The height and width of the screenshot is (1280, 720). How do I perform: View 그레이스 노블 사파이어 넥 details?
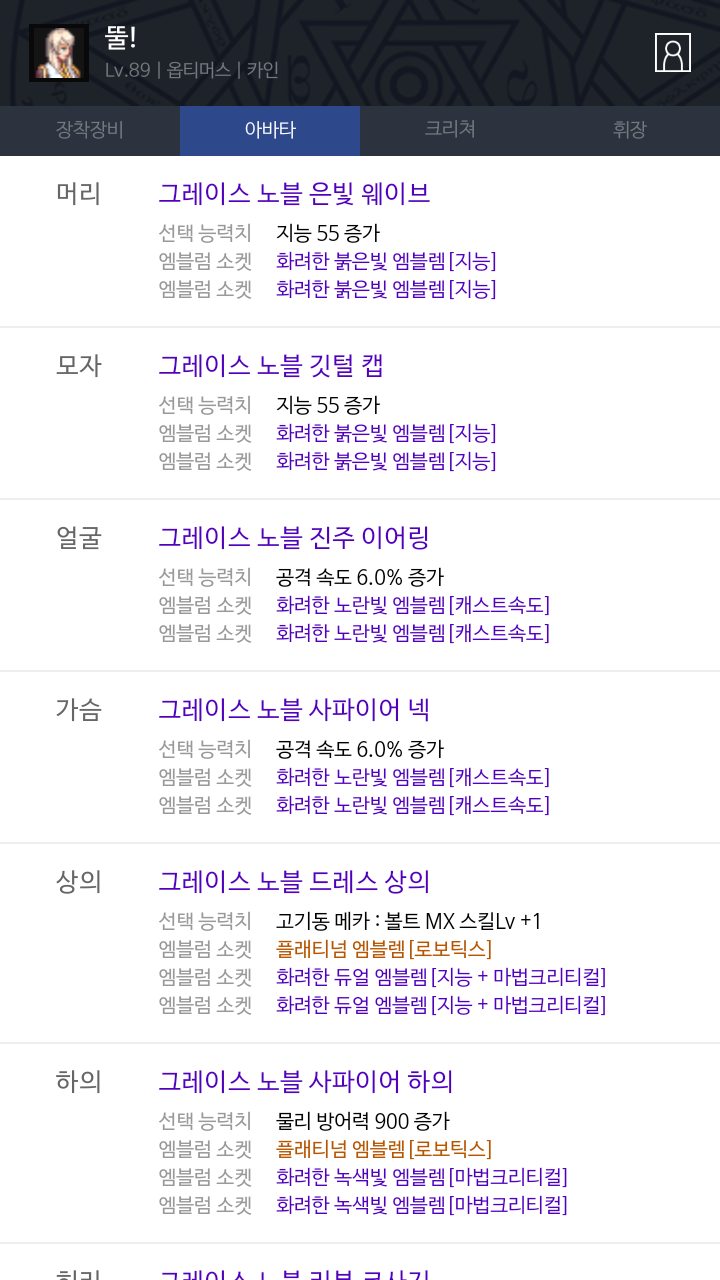[x=294, y=709]
